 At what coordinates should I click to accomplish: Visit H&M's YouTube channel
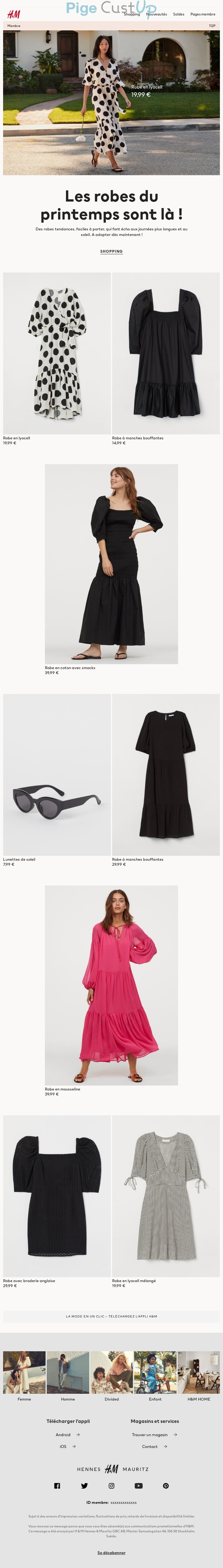(x=138, y=1486)
